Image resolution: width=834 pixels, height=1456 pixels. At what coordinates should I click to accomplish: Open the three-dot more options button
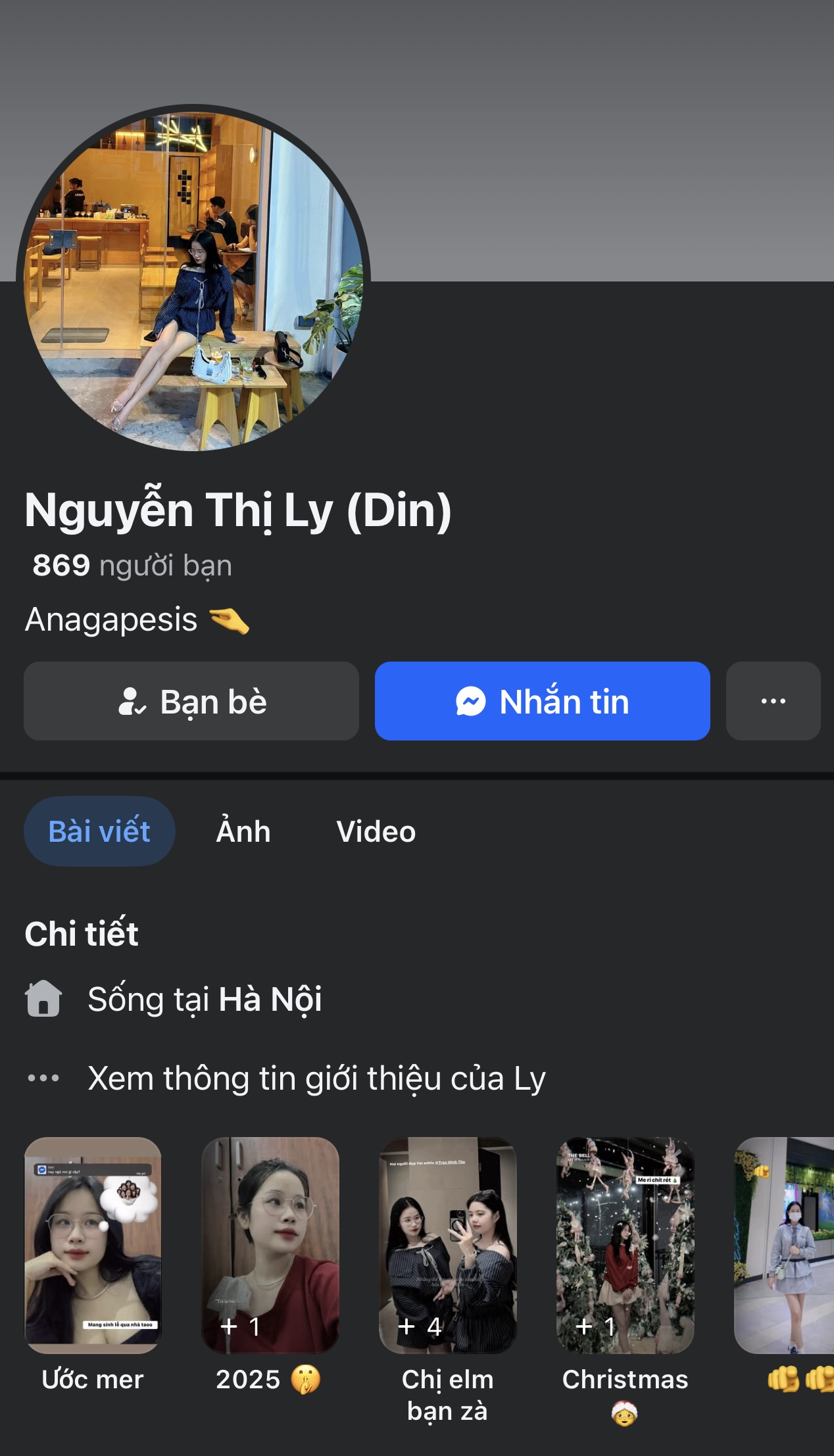pyautogui.click(x=773, y=701)
